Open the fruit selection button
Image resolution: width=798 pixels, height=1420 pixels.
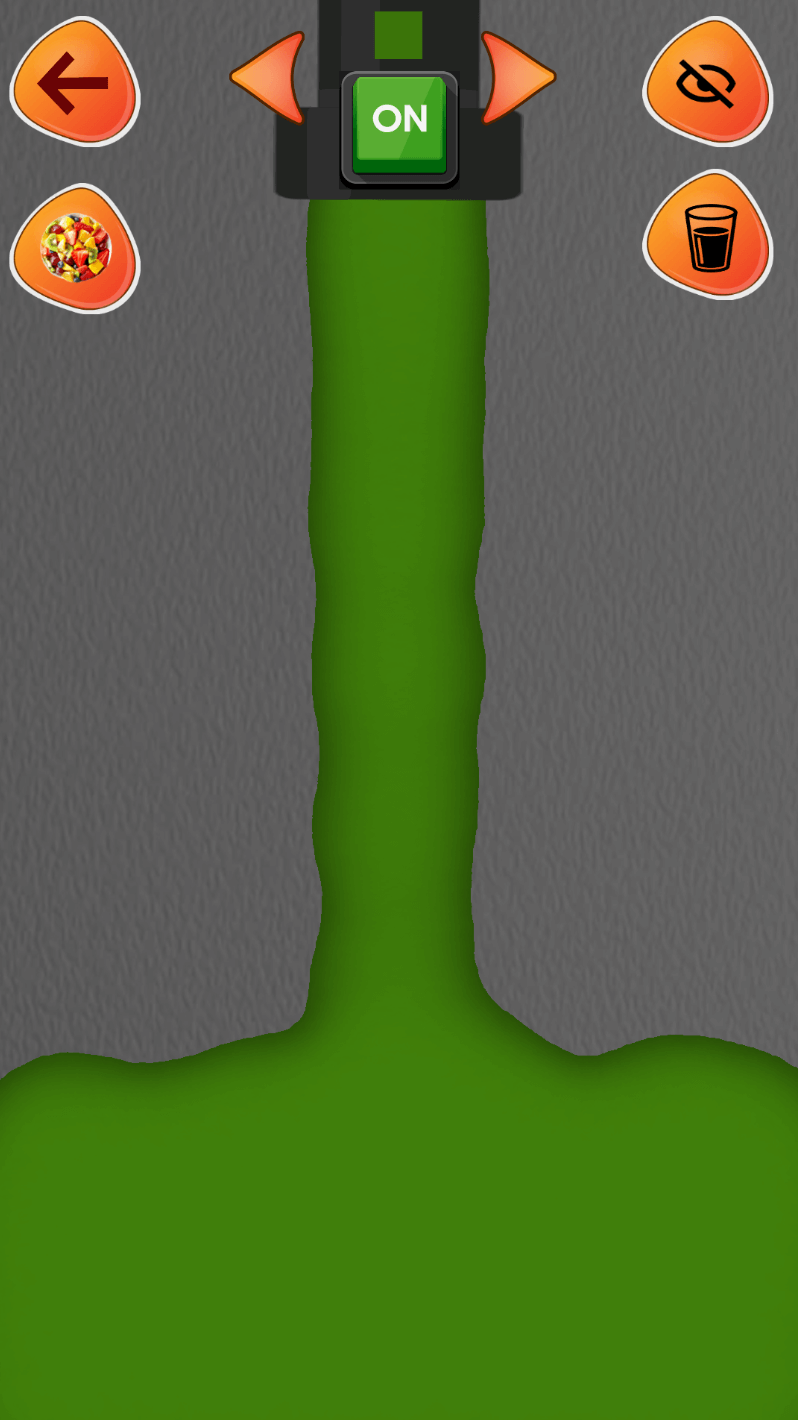click(x=74, y=249)
